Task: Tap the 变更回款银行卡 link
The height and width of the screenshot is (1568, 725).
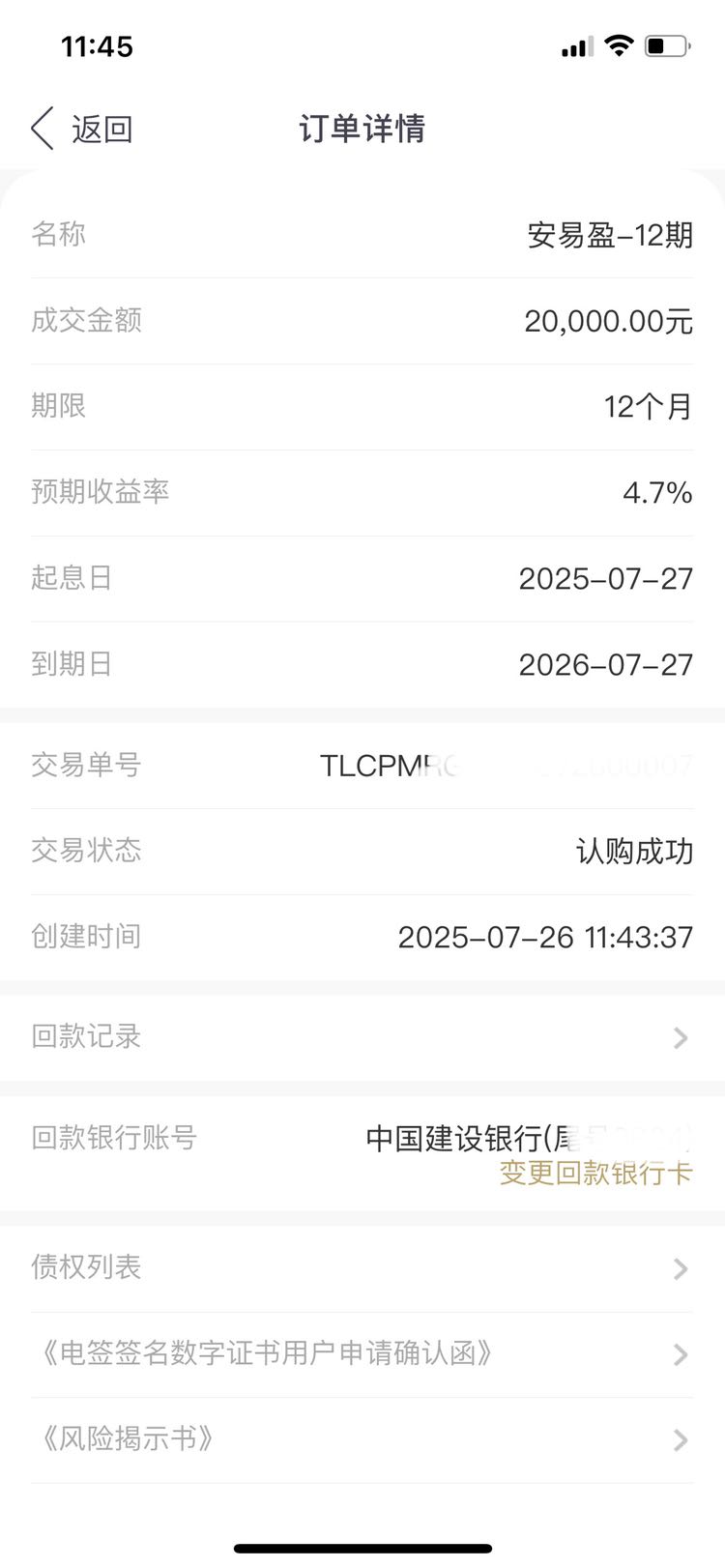Action: pyautogui.click(x=595, y=1173)
